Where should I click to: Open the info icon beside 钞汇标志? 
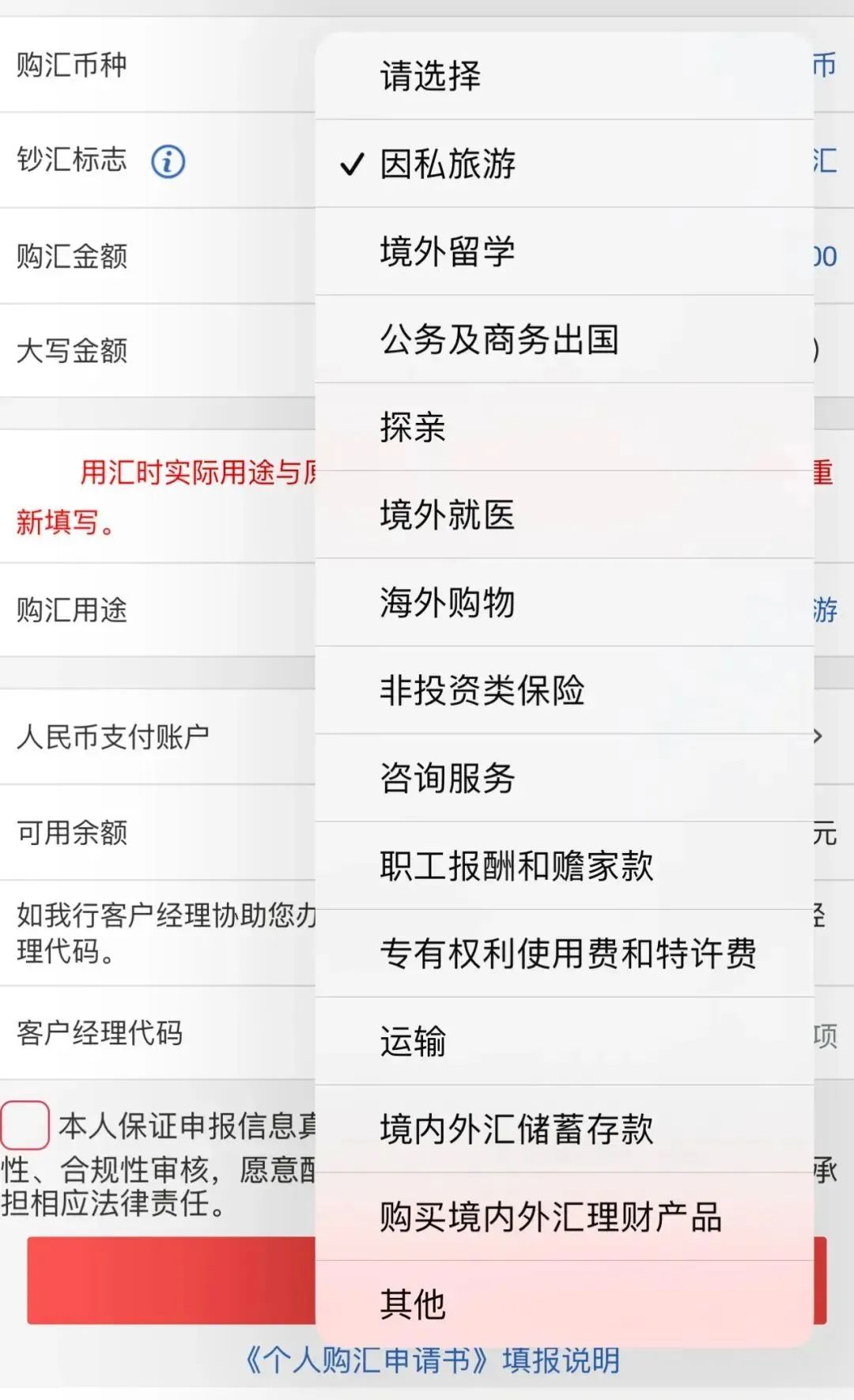[x=168, y=161]
